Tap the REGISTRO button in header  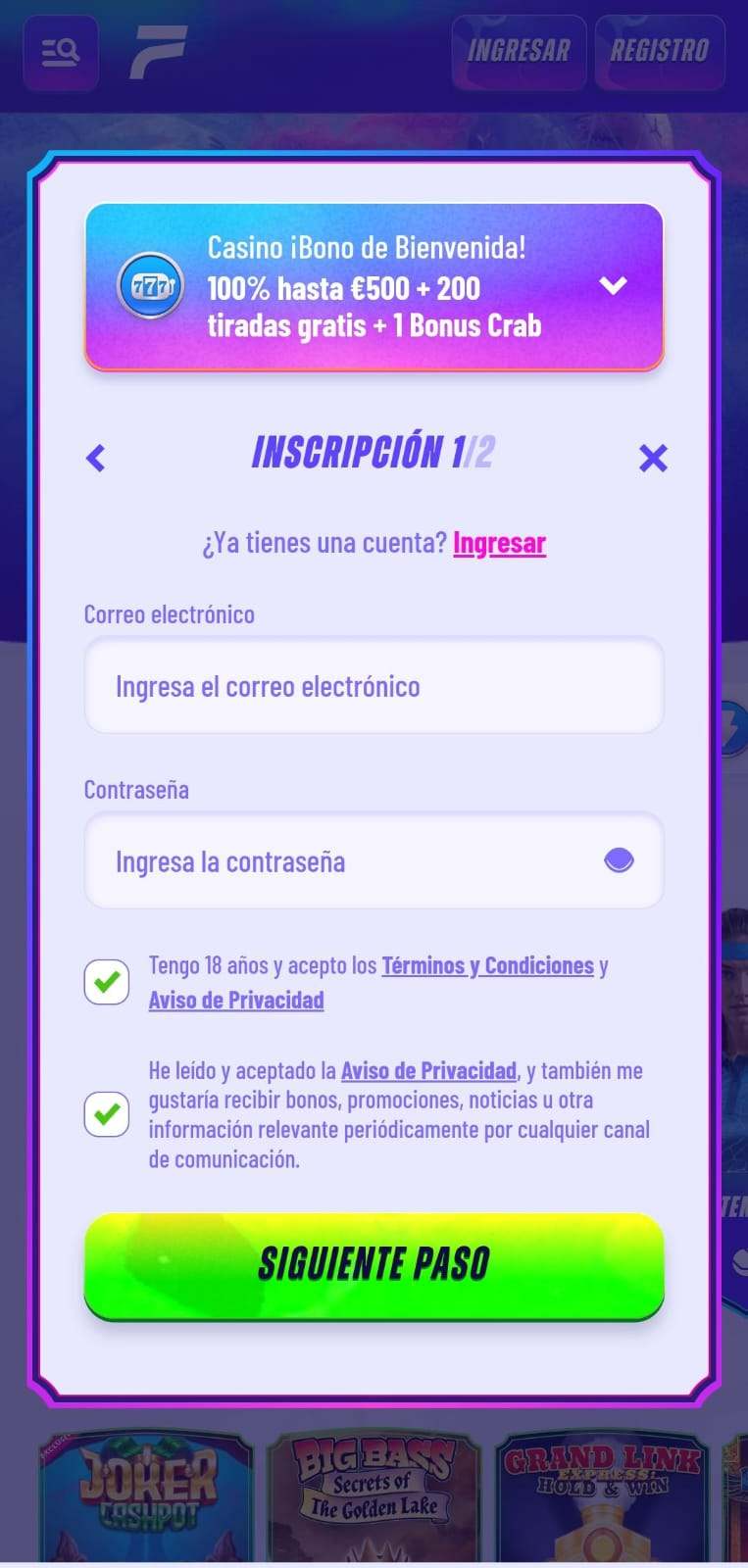click(x=660, y=52)
